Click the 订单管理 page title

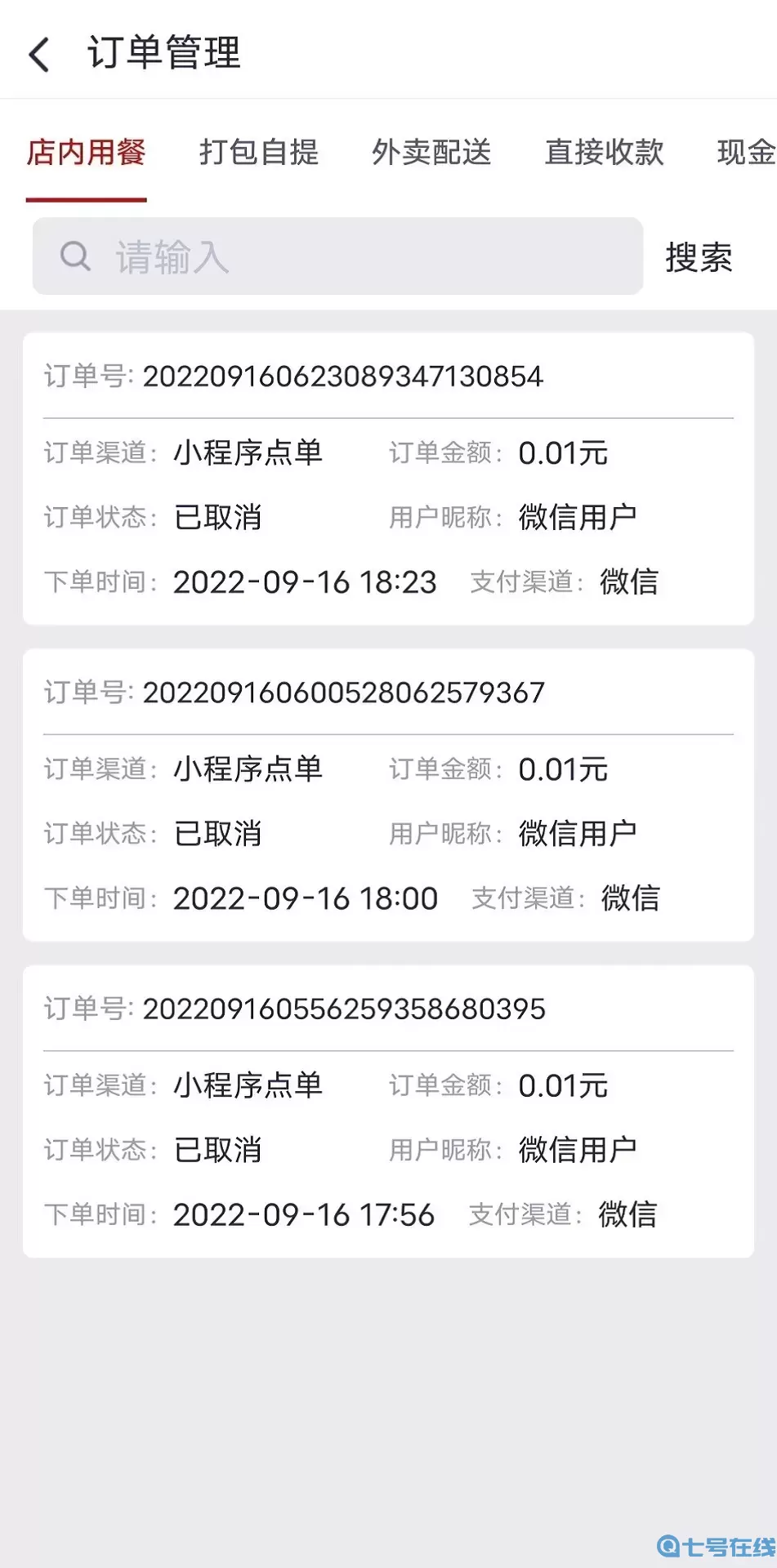pos(163,52)
